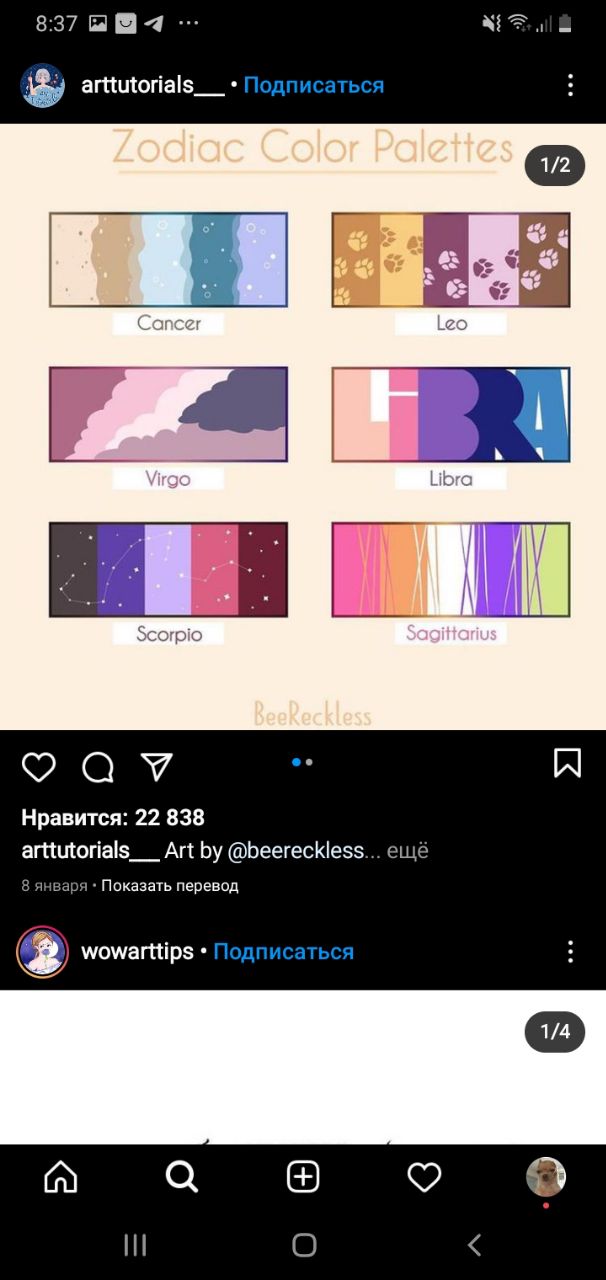The height and width of the screenshot is (1280, 606).
Task: Bookmark the Zodiac Color Palettes post
Action: coord(567,764)
